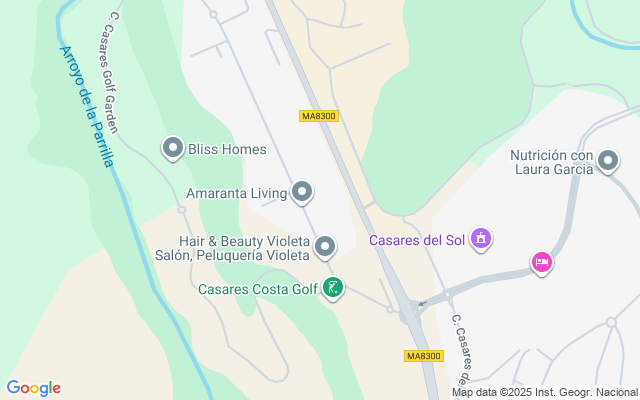Tap the pink hotel bed marker
The width and height of the screenshot is (640, 400).
pos(542,262)
